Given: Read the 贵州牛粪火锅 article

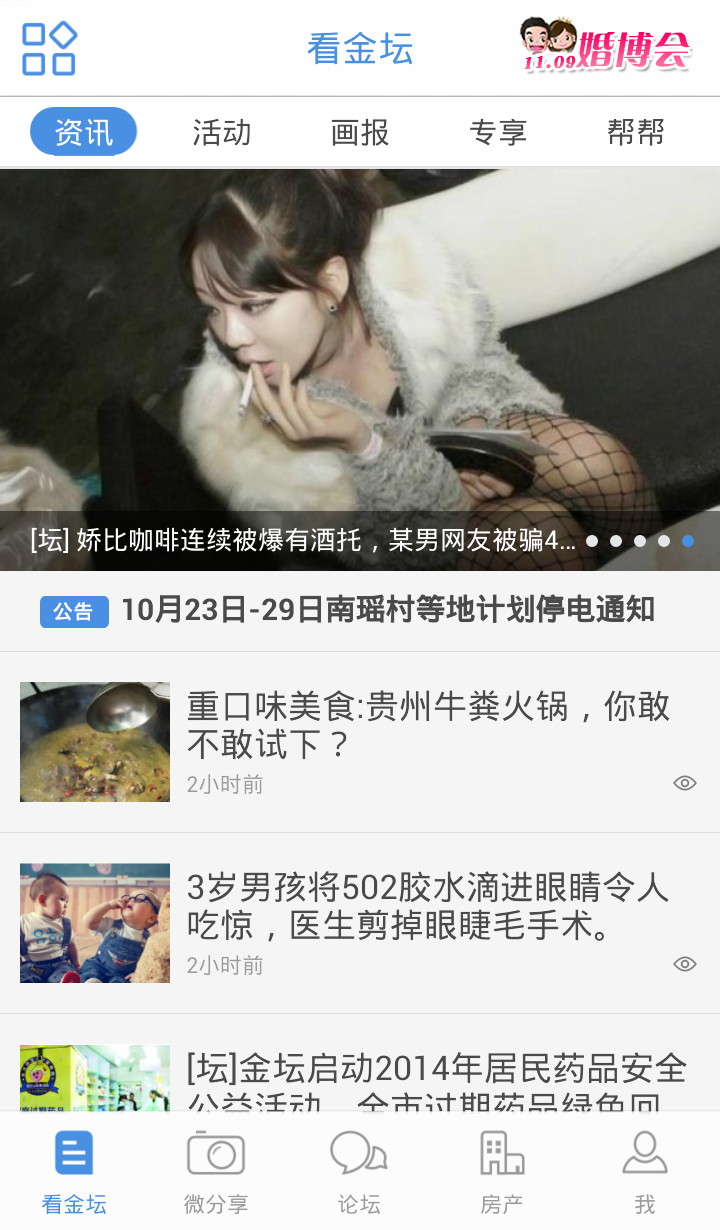Looking at the screenshot, I should (428, 726).
